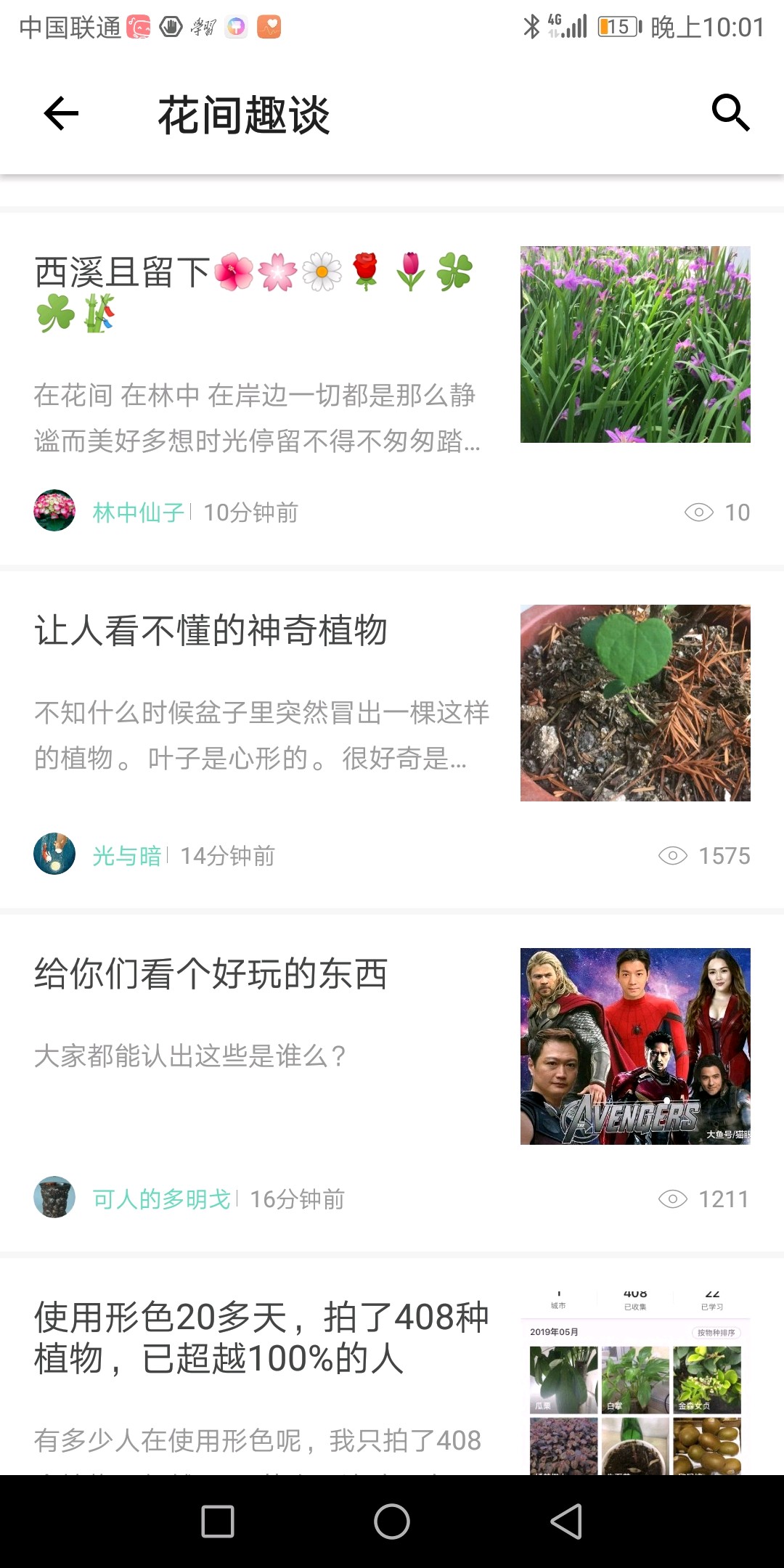Viewport: 784px width, 1568px height.
Task: Go back using the arrow in the app bar
Action: pos(61,114)
